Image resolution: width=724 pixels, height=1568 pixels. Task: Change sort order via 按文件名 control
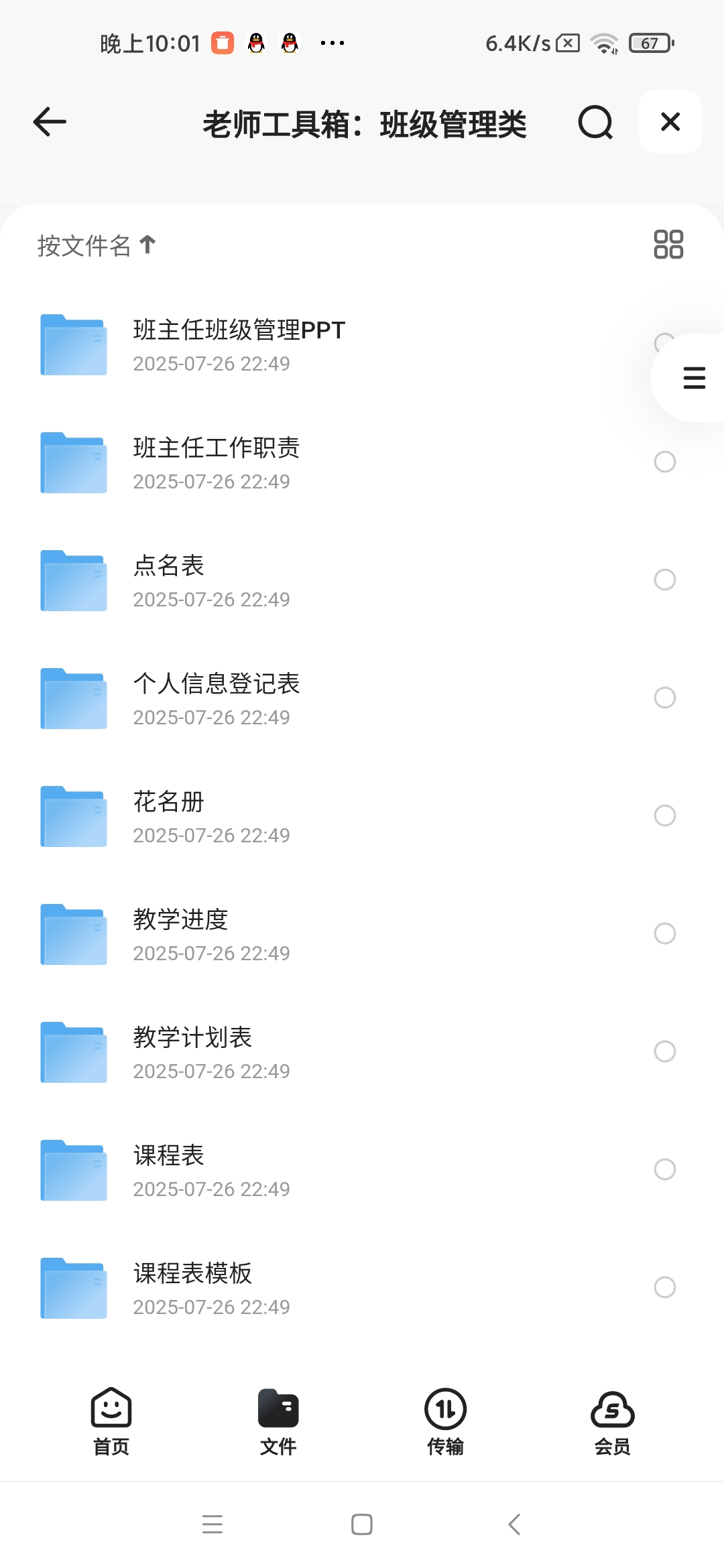84,244
